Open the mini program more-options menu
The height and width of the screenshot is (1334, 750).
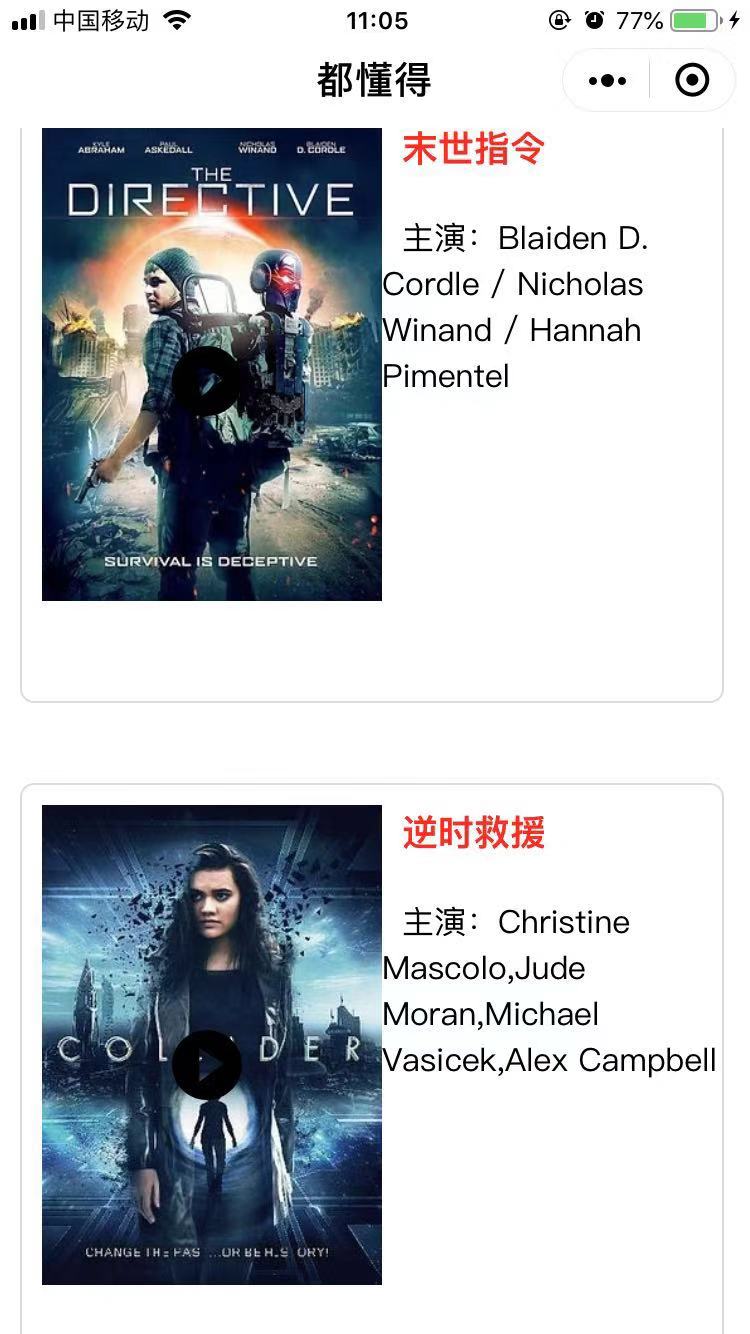pos(607,81)
